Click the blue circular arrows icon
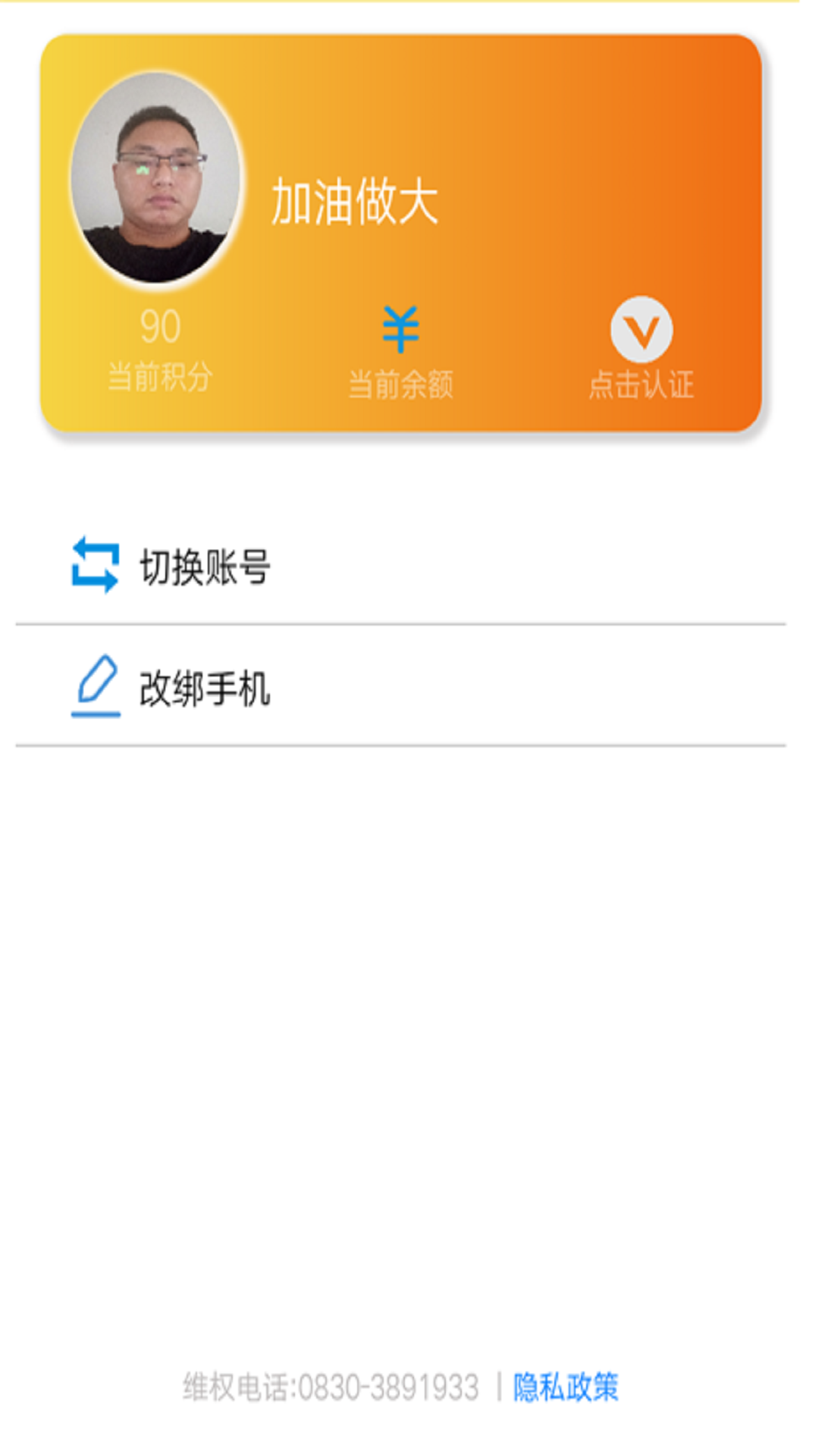Viewport: 819px width, 1456px height. 96,562
